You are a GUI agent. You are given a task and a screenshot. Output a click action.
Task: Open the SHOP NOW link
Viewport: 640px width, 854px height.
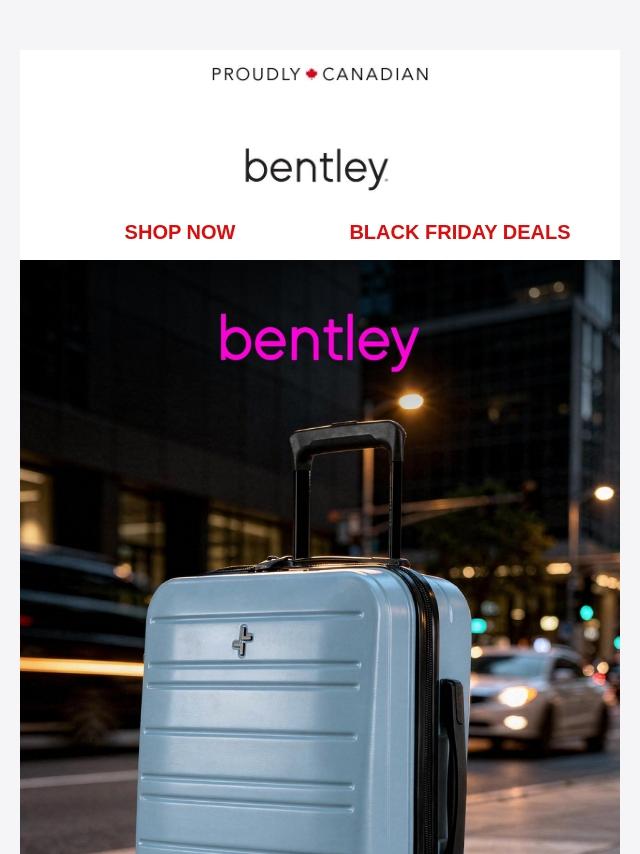(x=180, y=232)
